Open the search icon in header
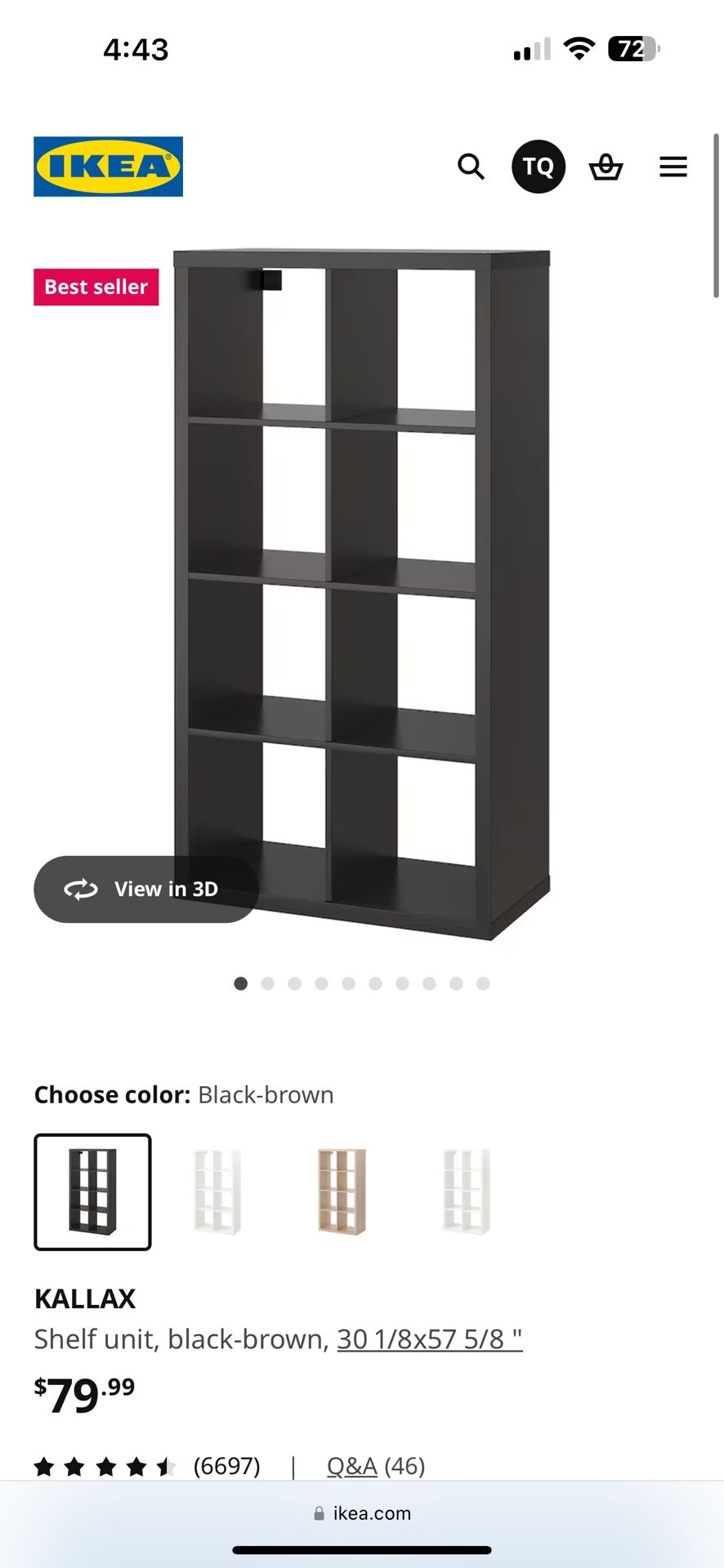The image size is (724, 1568). coord(471,167)
